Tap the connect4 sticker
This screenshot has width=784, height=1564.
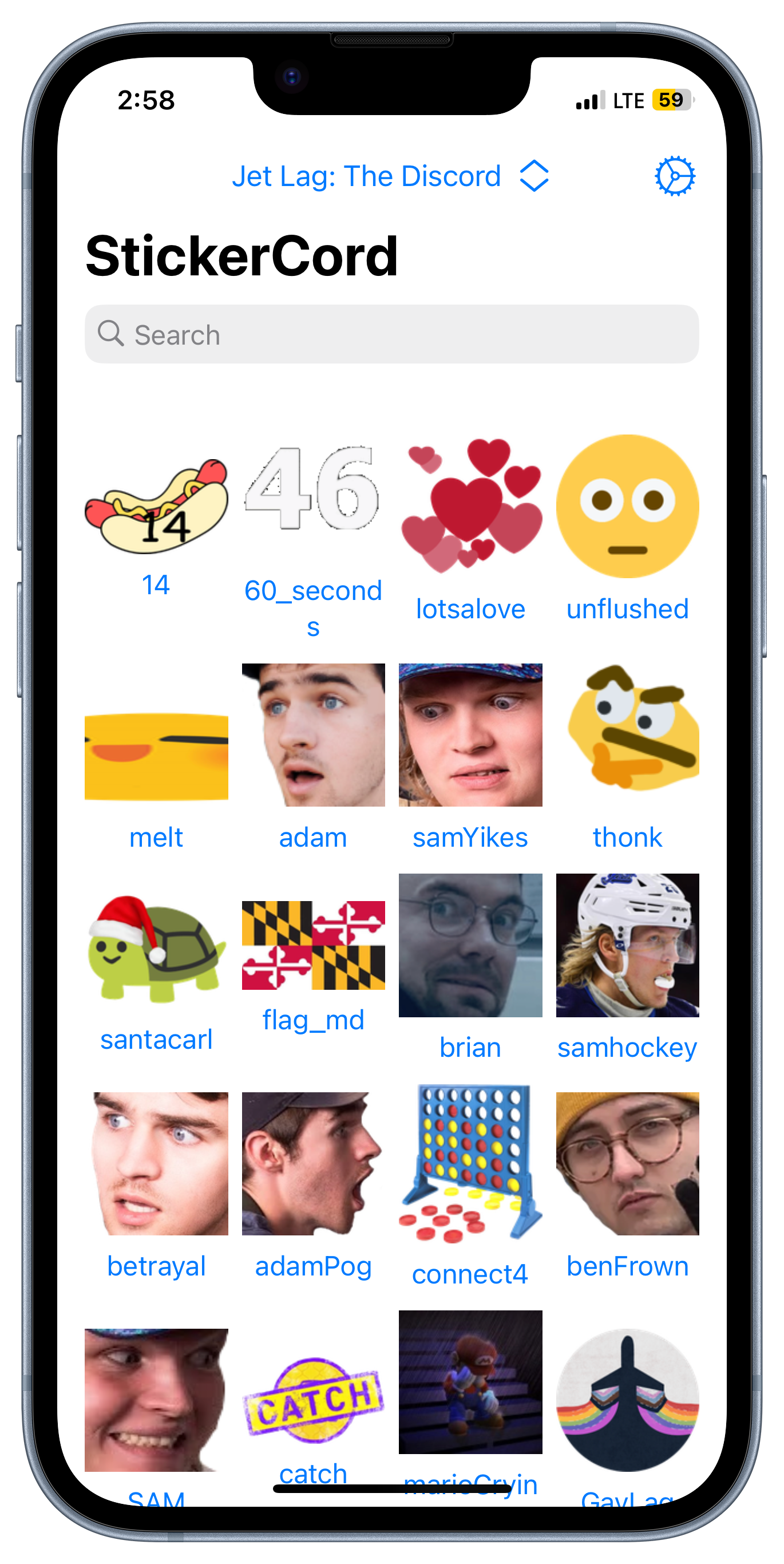[470, 1164]
